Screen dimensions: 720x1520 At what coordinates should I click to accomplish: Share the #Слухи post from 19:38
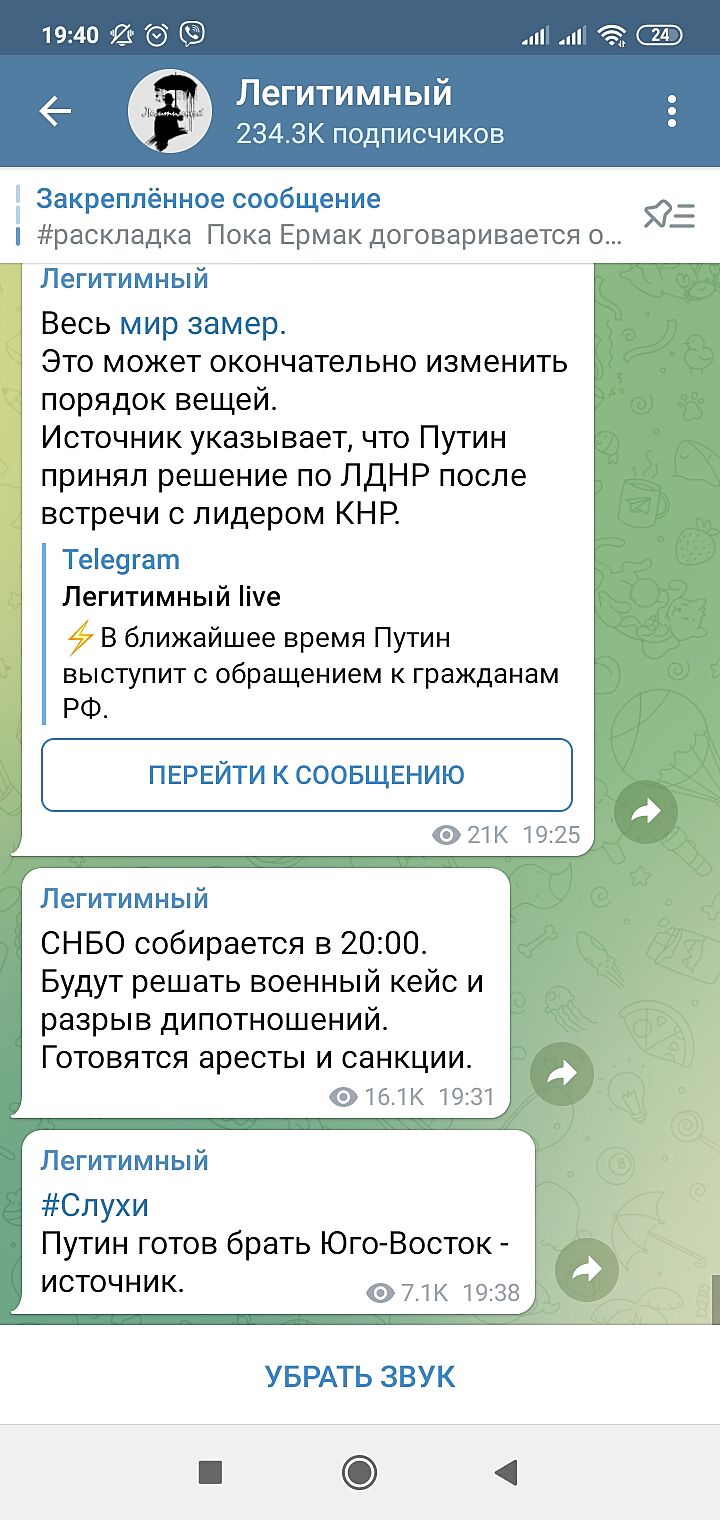587,1271
